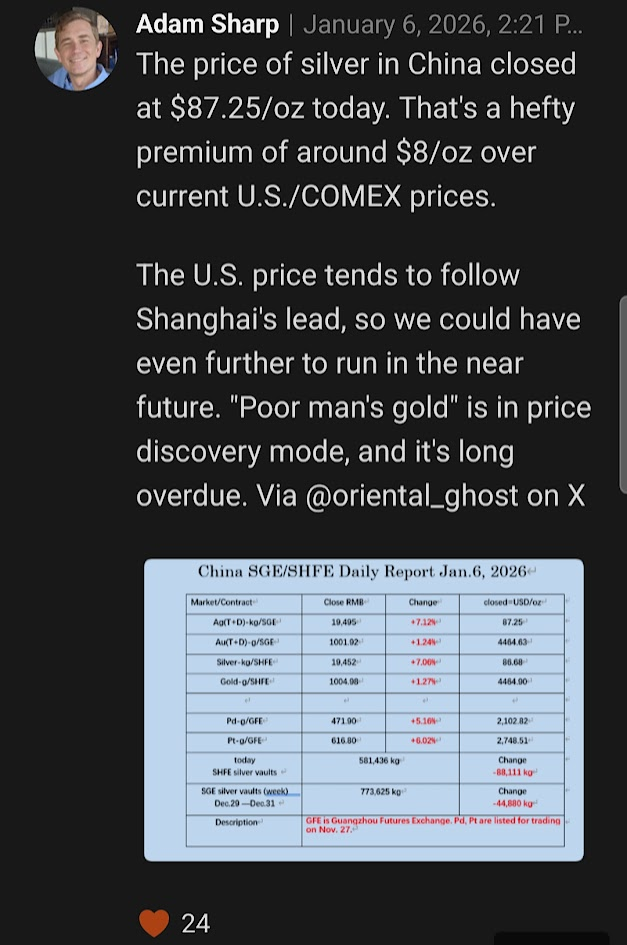The width and height of the screenshot is (627, 945).
Task: Open Adam Sharp's profile name link
Action: tap(207, 24)
